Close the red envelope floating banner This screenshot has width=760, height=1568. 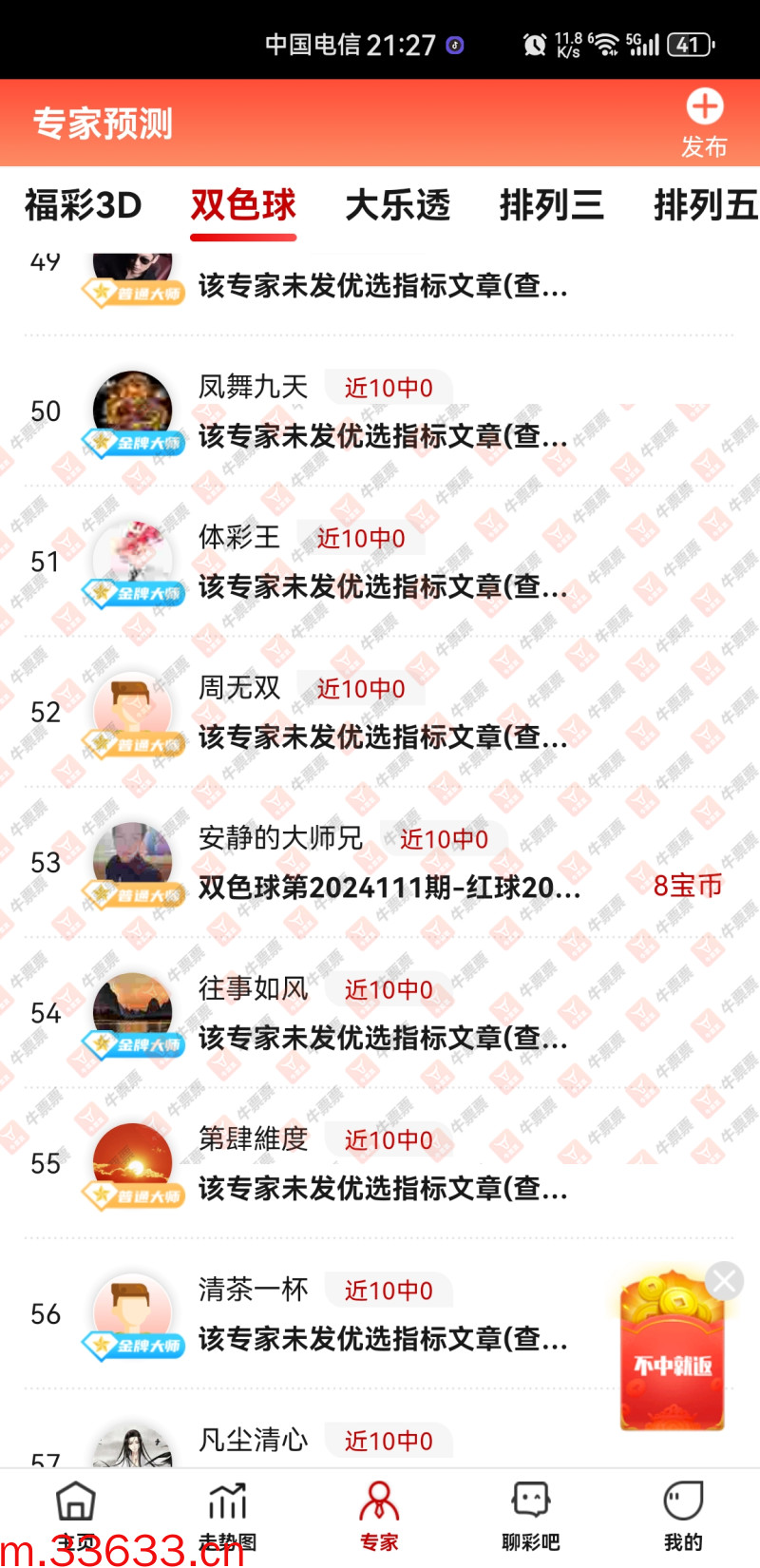pyautogui.click(x=725, y=1282)
